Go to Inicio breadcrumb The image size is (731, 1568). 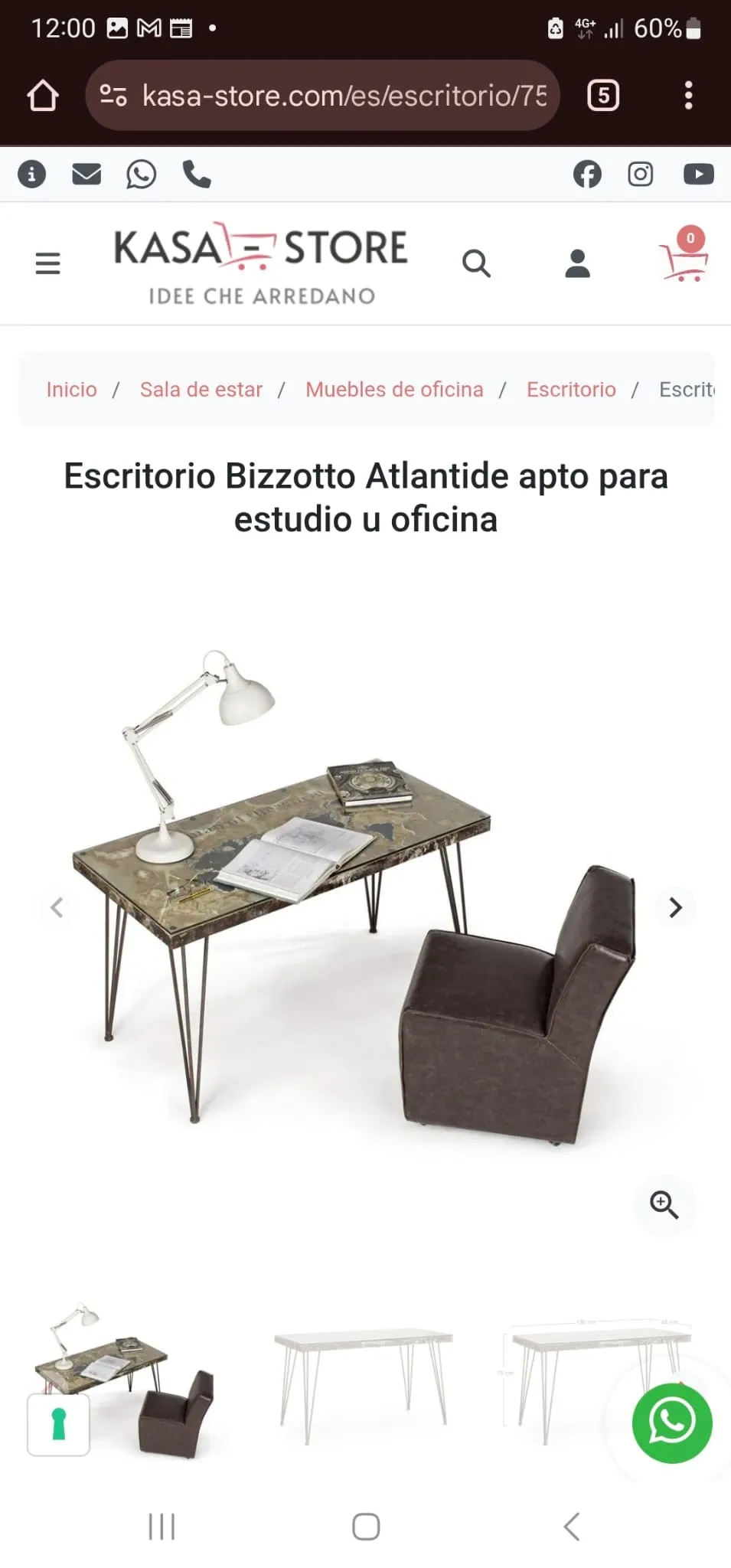pos(71,390)
